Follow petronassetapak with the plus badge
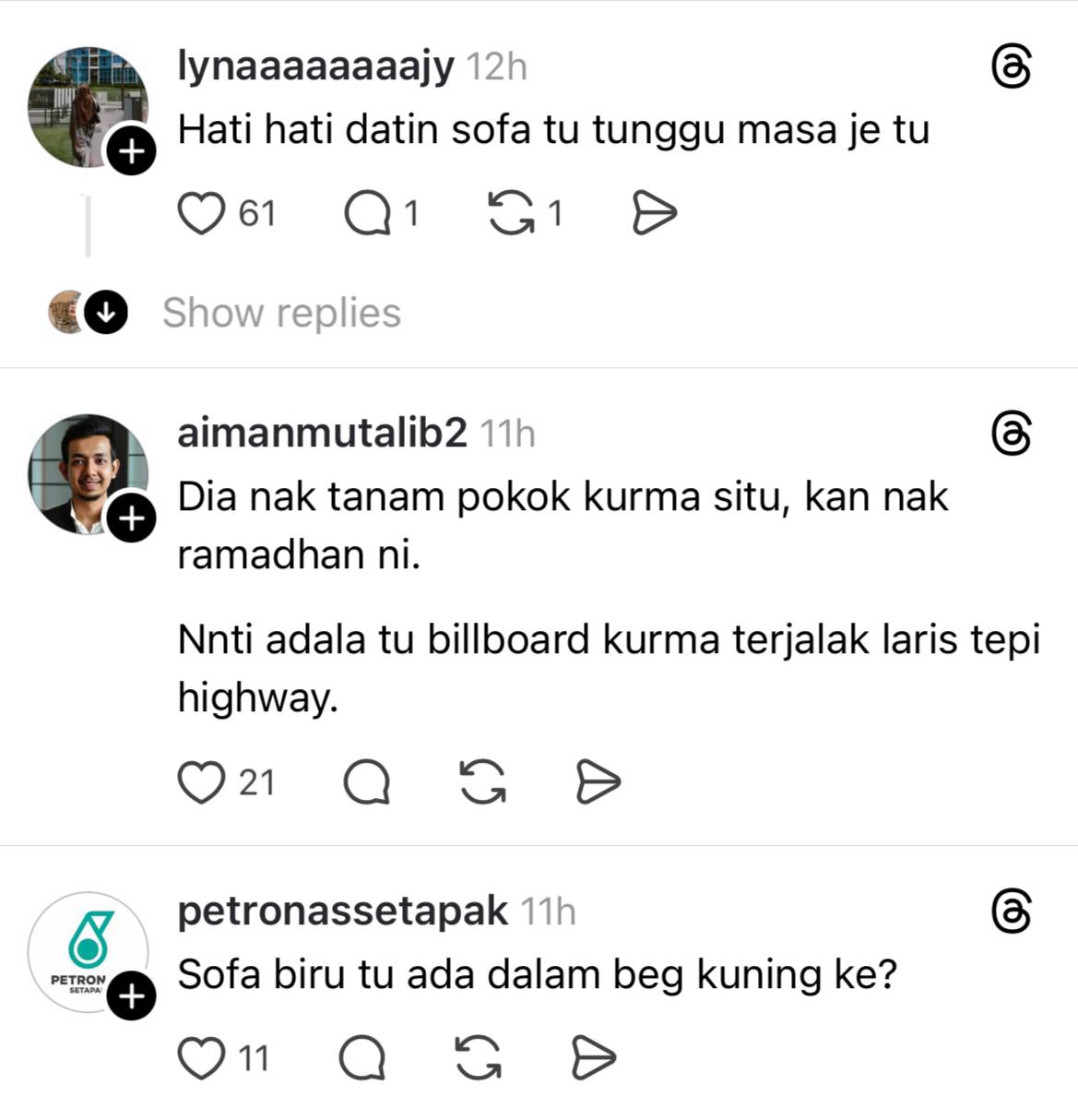Image resolution: width=1078 pixels, height=1120 pixels. 132,996
